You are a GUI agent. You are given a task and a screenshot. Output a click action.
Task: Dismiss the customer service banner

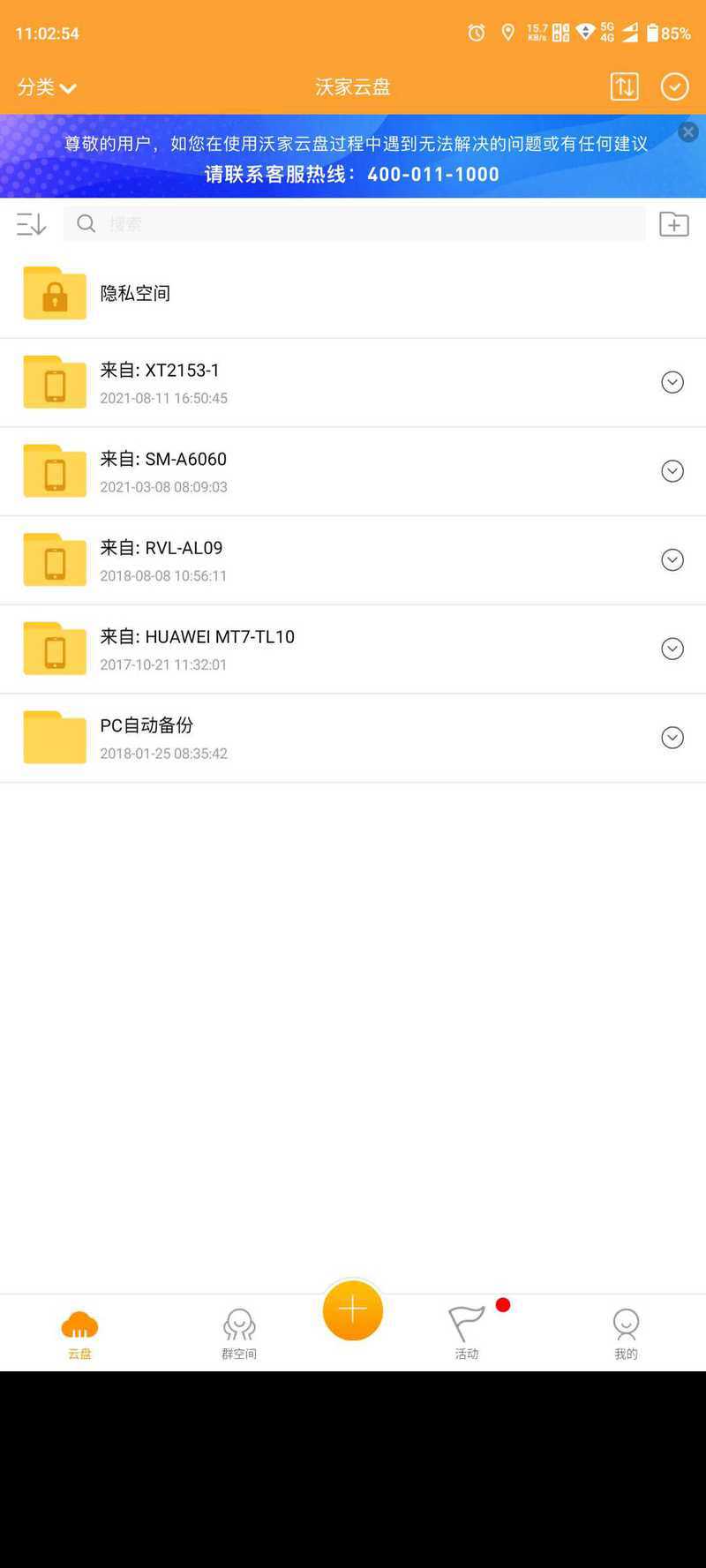point(688,132)
